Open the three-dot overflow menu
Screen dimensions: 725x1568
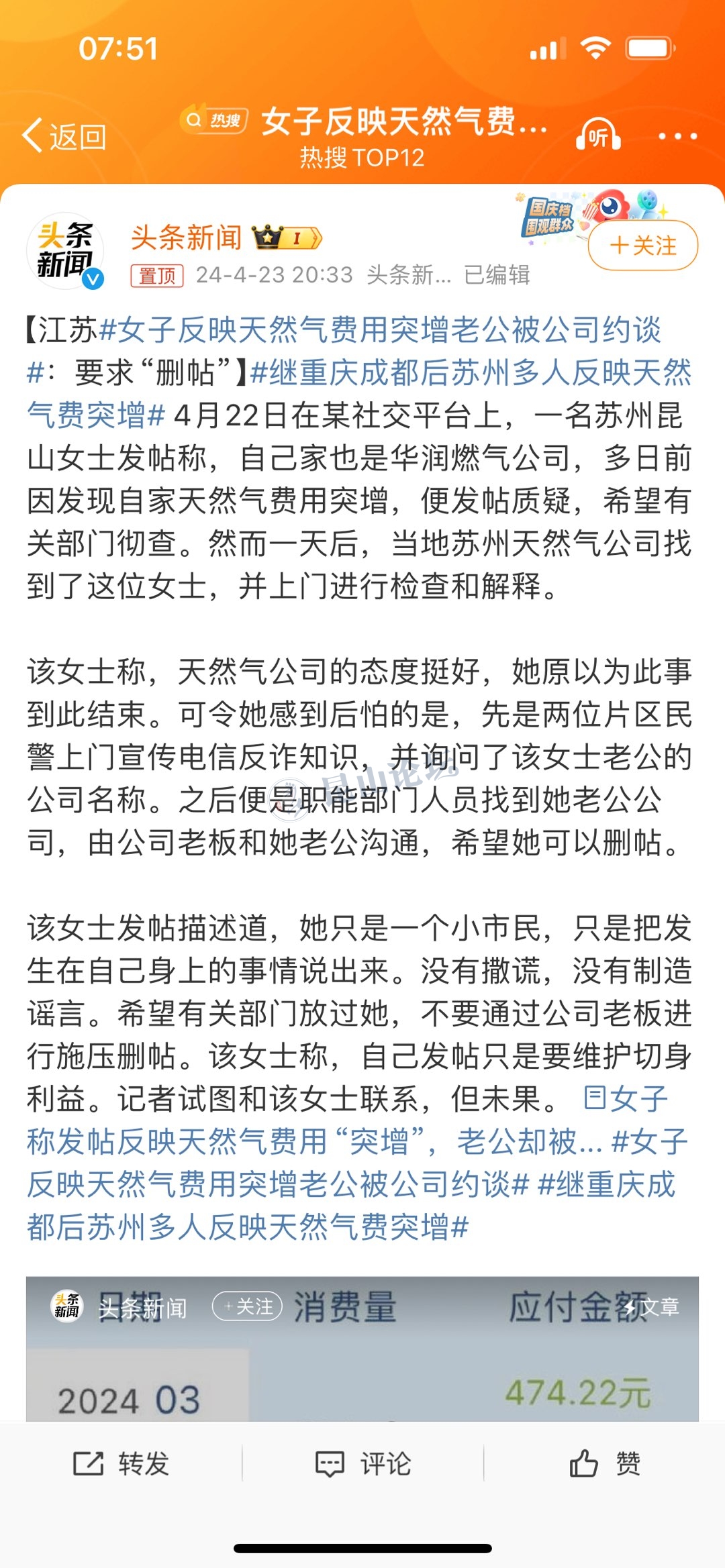[677, 136]
